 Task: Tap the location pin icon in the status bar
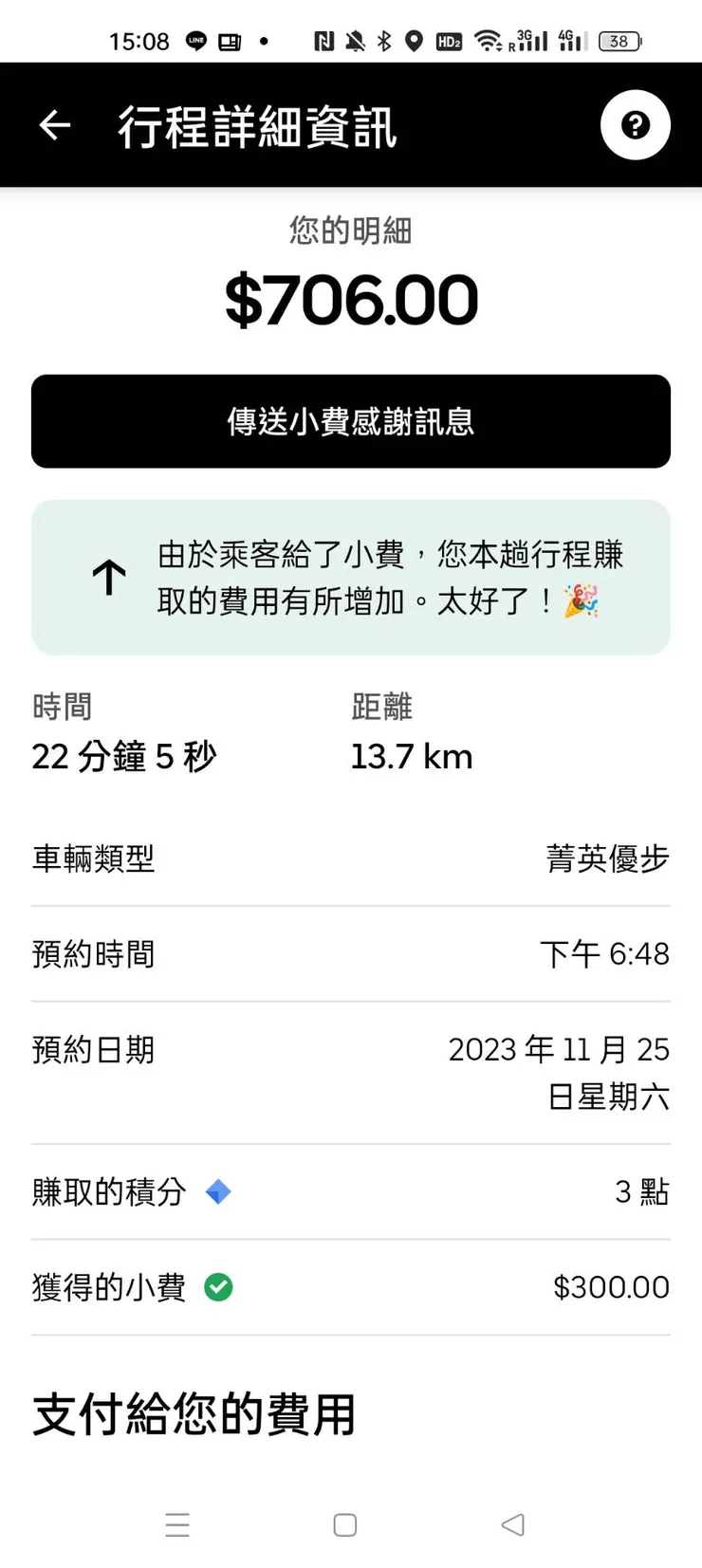(414, 41)
